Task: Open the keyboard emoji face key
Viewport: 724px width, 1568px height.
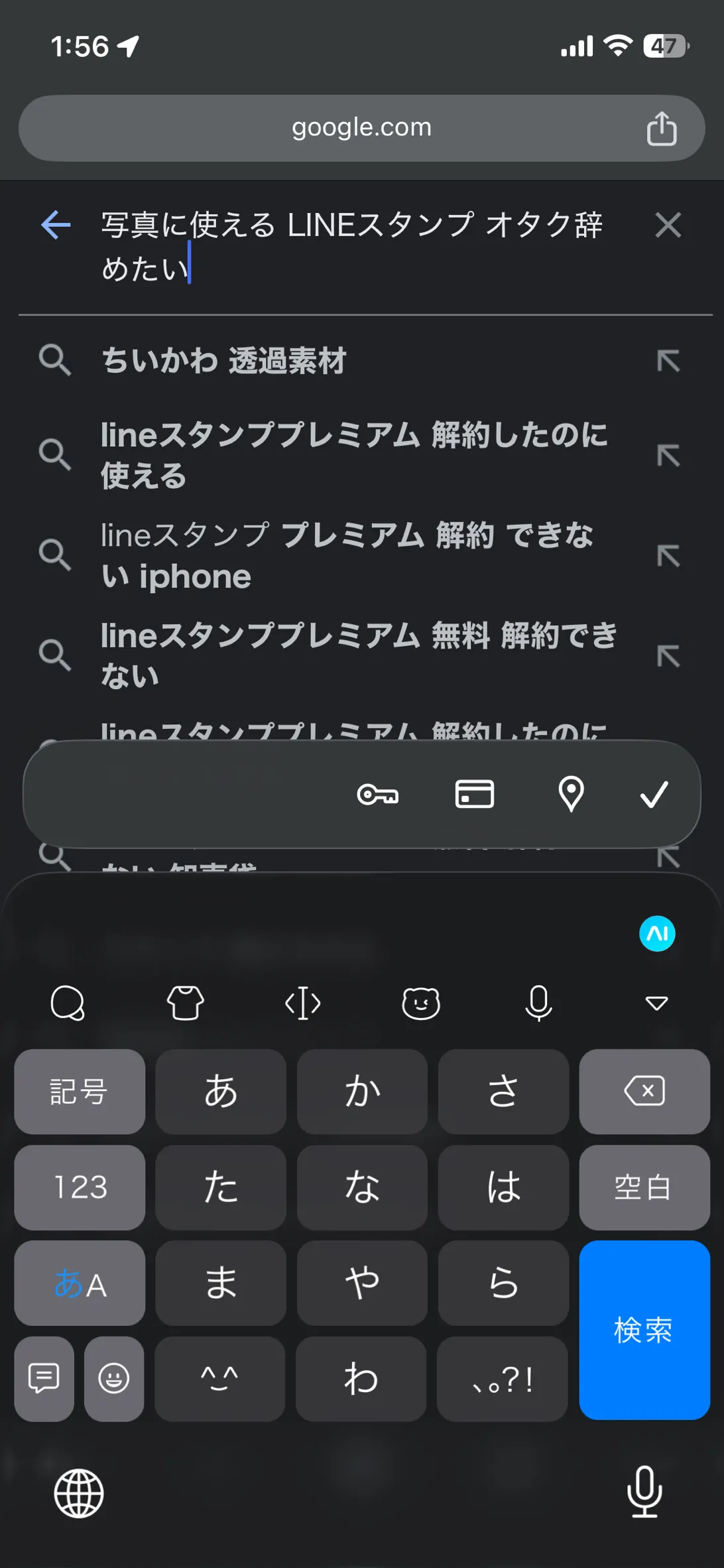Action: pos(114,1378)
